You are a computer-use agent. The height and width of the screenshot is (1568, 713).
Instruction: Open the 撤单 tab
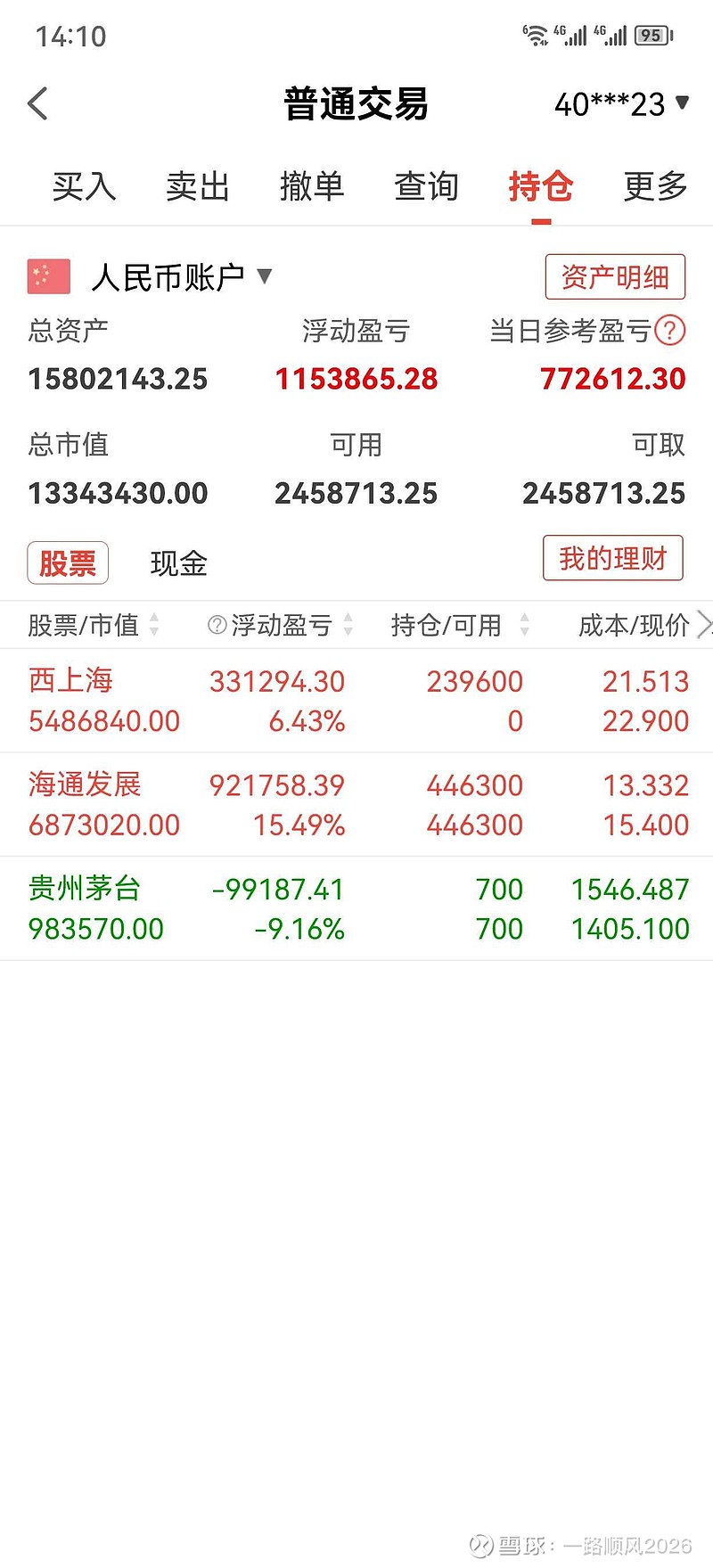click(312, 186)
